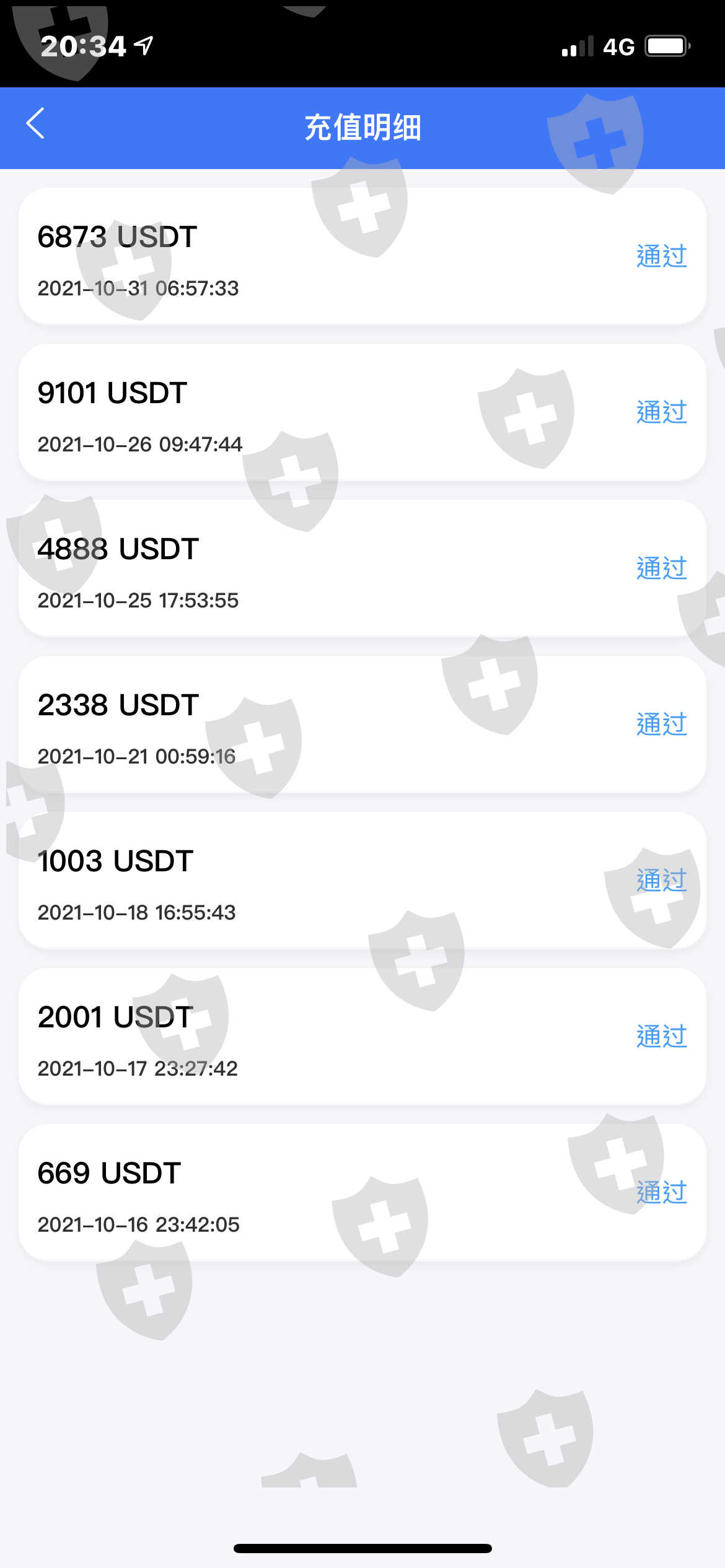Go back from the 充值明细 page
725x1568 pixels.
click(x=36, y=124)
